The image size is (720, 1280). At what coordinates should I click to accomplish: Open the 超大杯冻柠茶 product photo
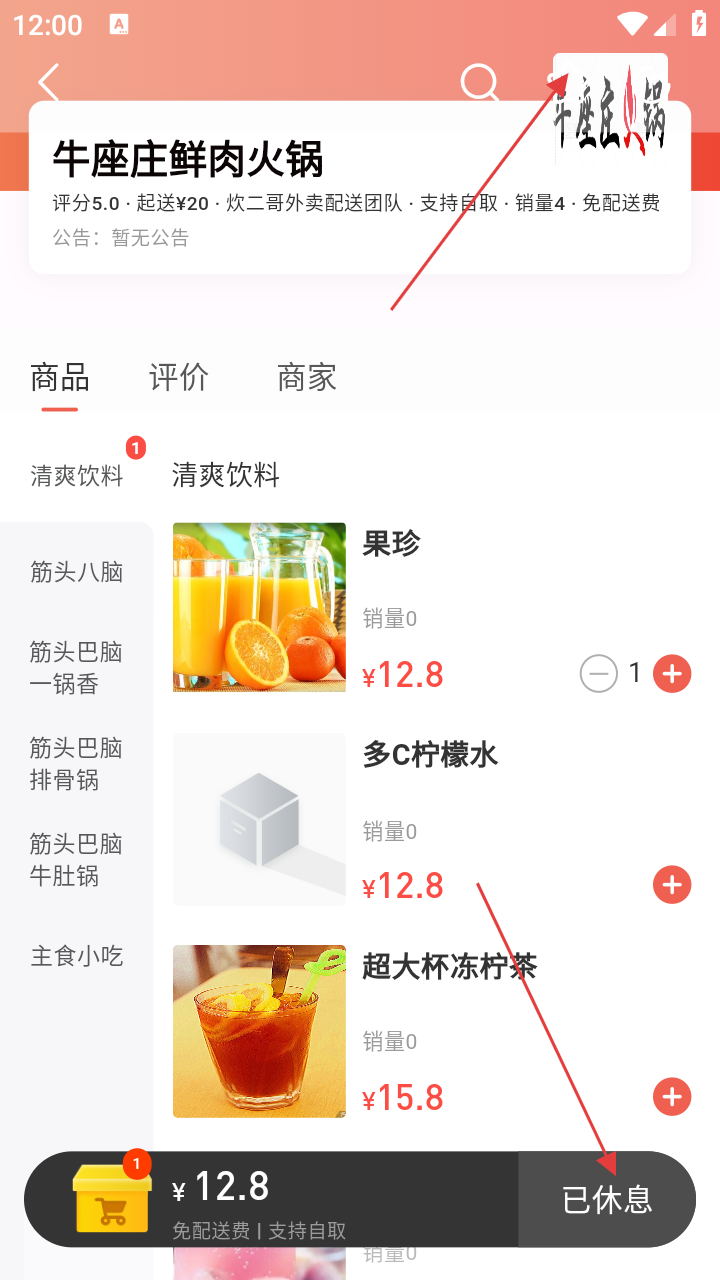(x=259, y=1031)
